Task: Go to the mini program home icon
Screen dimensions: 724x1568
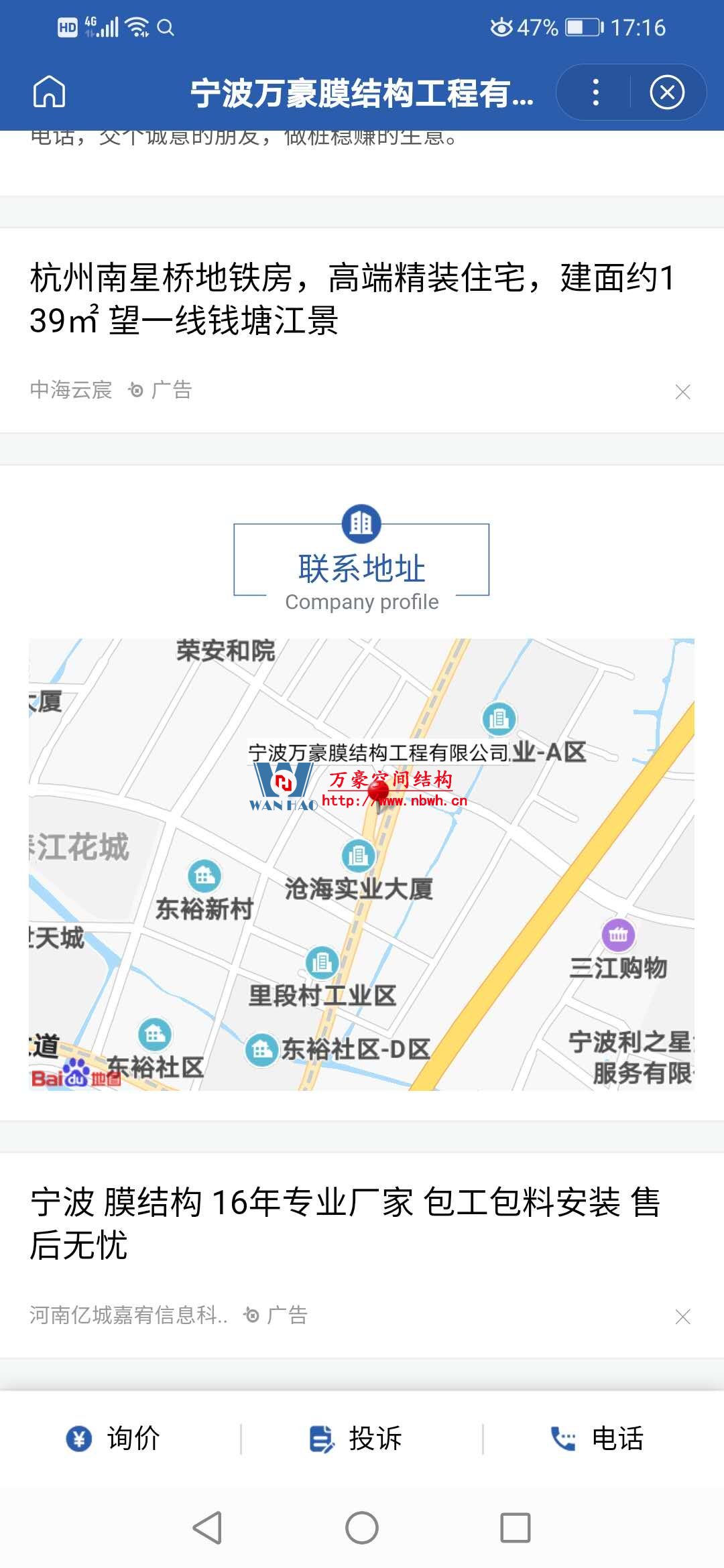Action: (x=50, y=92)
